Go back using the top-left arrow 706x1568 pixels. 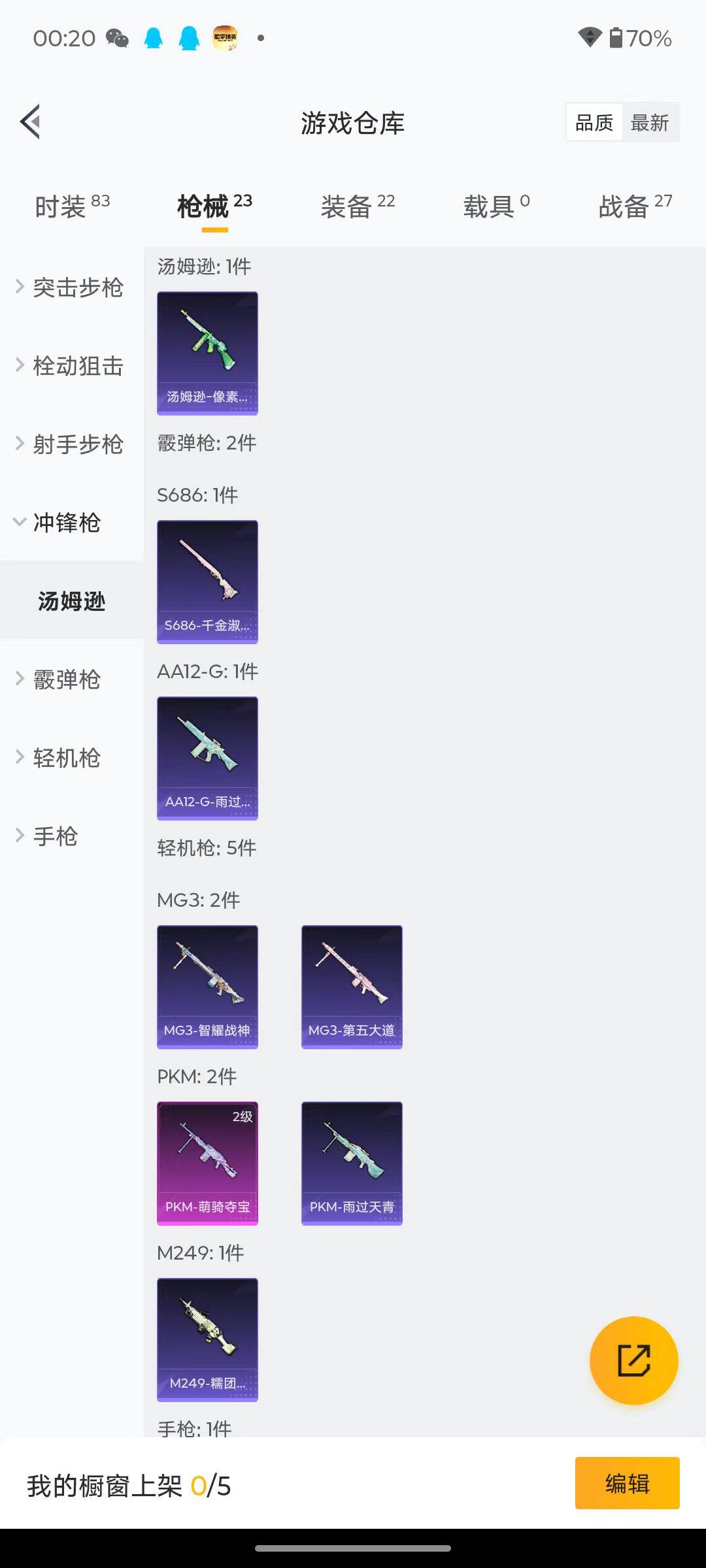tap(31, 122)
